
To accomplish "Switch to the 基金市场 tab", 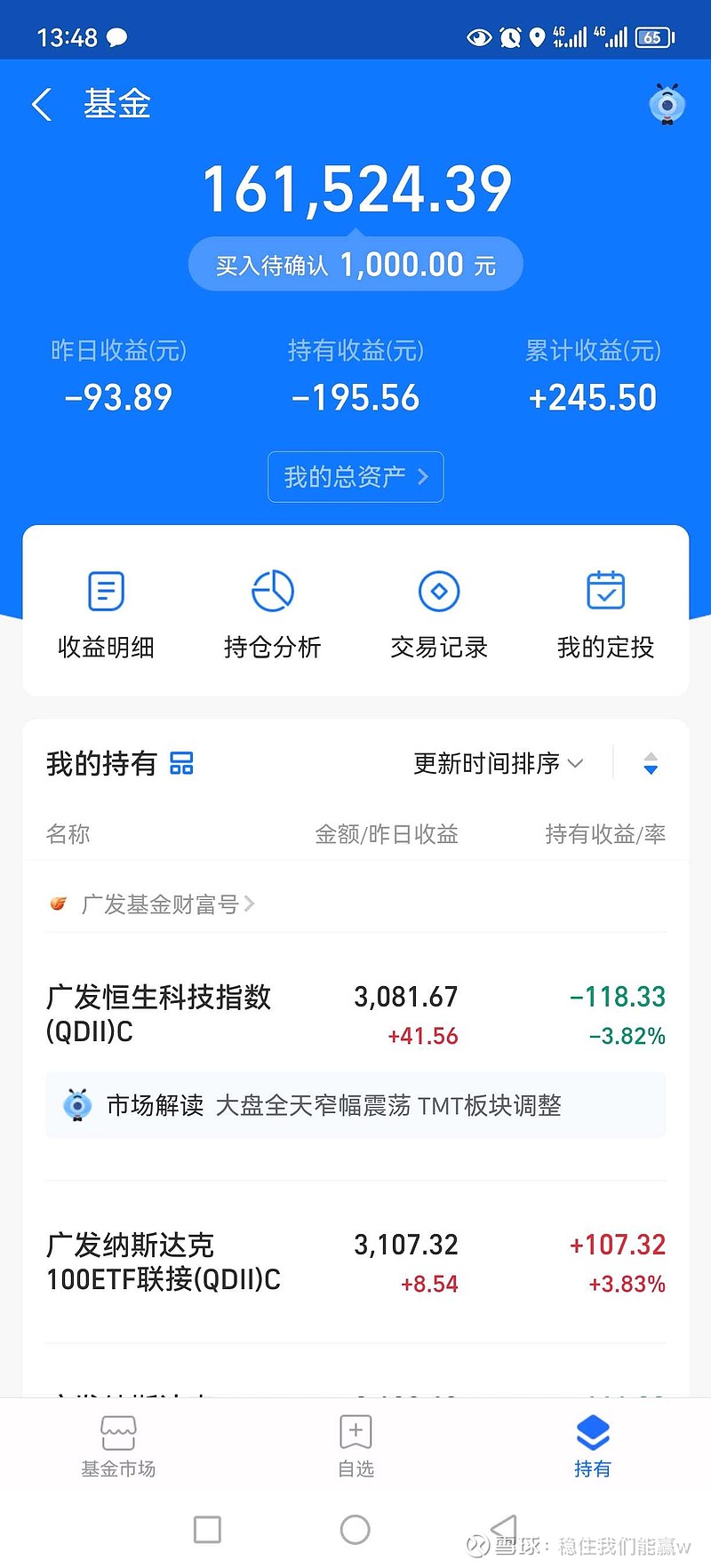I will [x=118, y=1445].
